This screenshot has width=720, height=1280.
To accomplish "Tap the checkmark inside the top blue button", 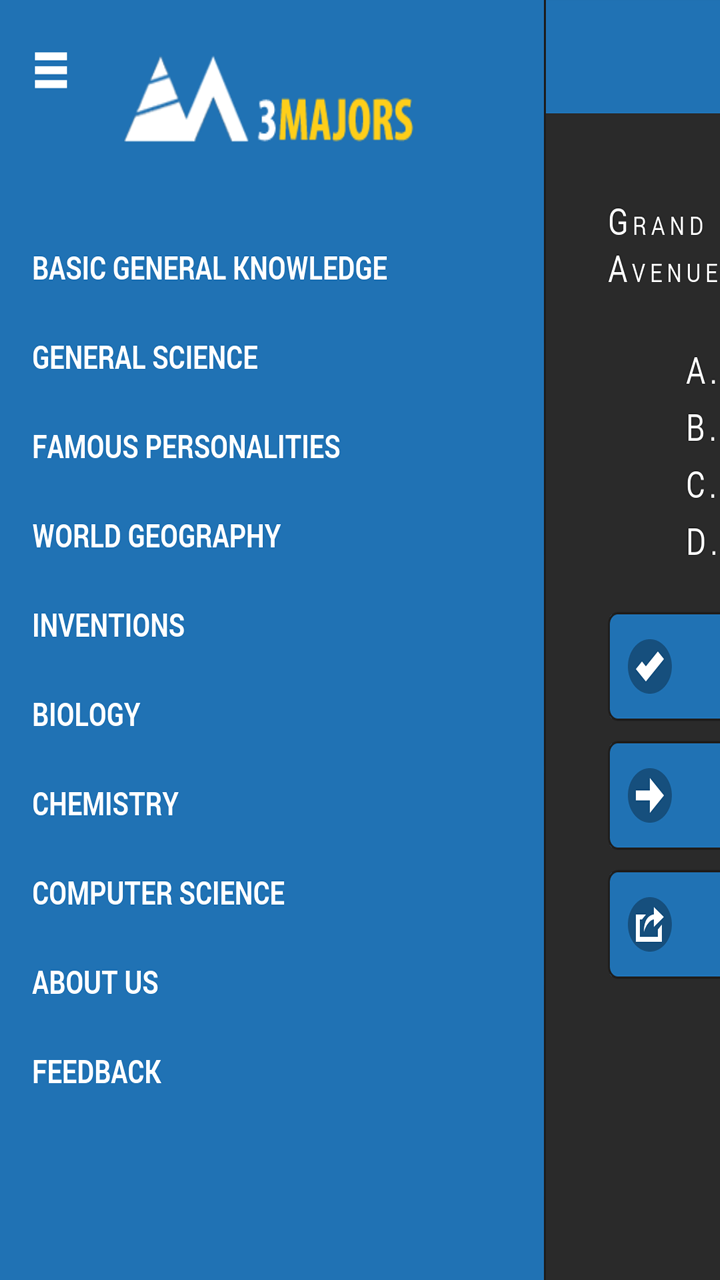I will pos(650,666).
